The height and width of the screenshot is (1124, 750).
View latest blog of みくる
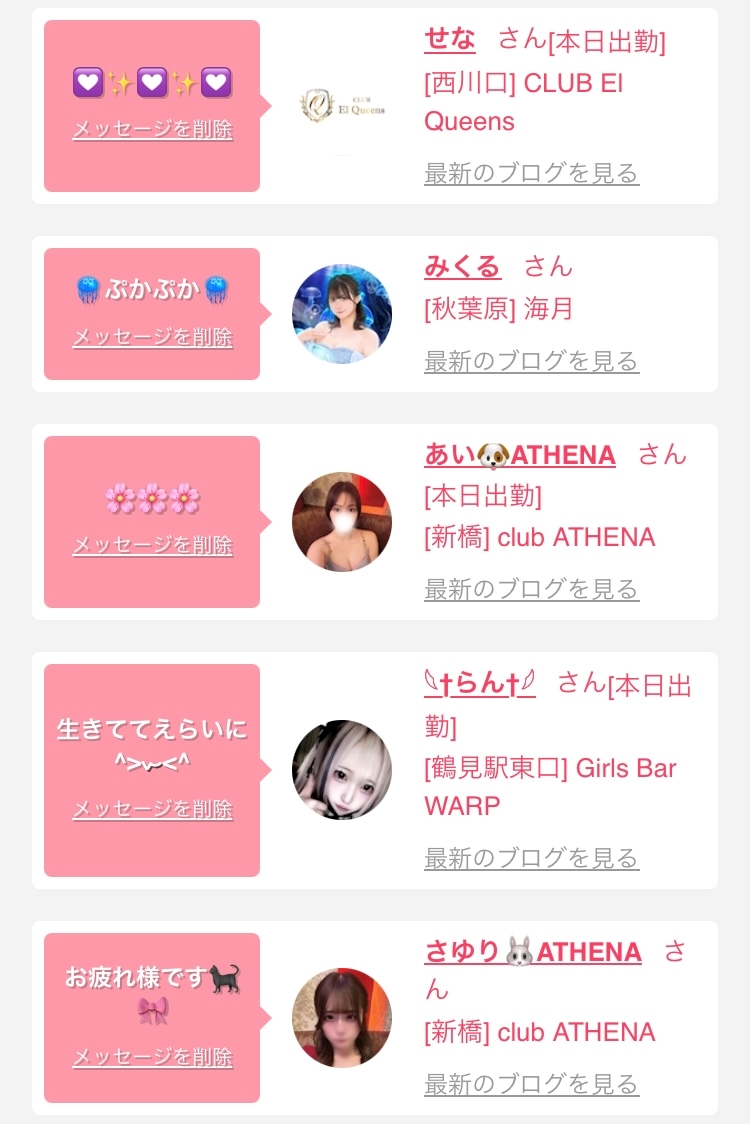pyautogui.click(x=531, y=361)
